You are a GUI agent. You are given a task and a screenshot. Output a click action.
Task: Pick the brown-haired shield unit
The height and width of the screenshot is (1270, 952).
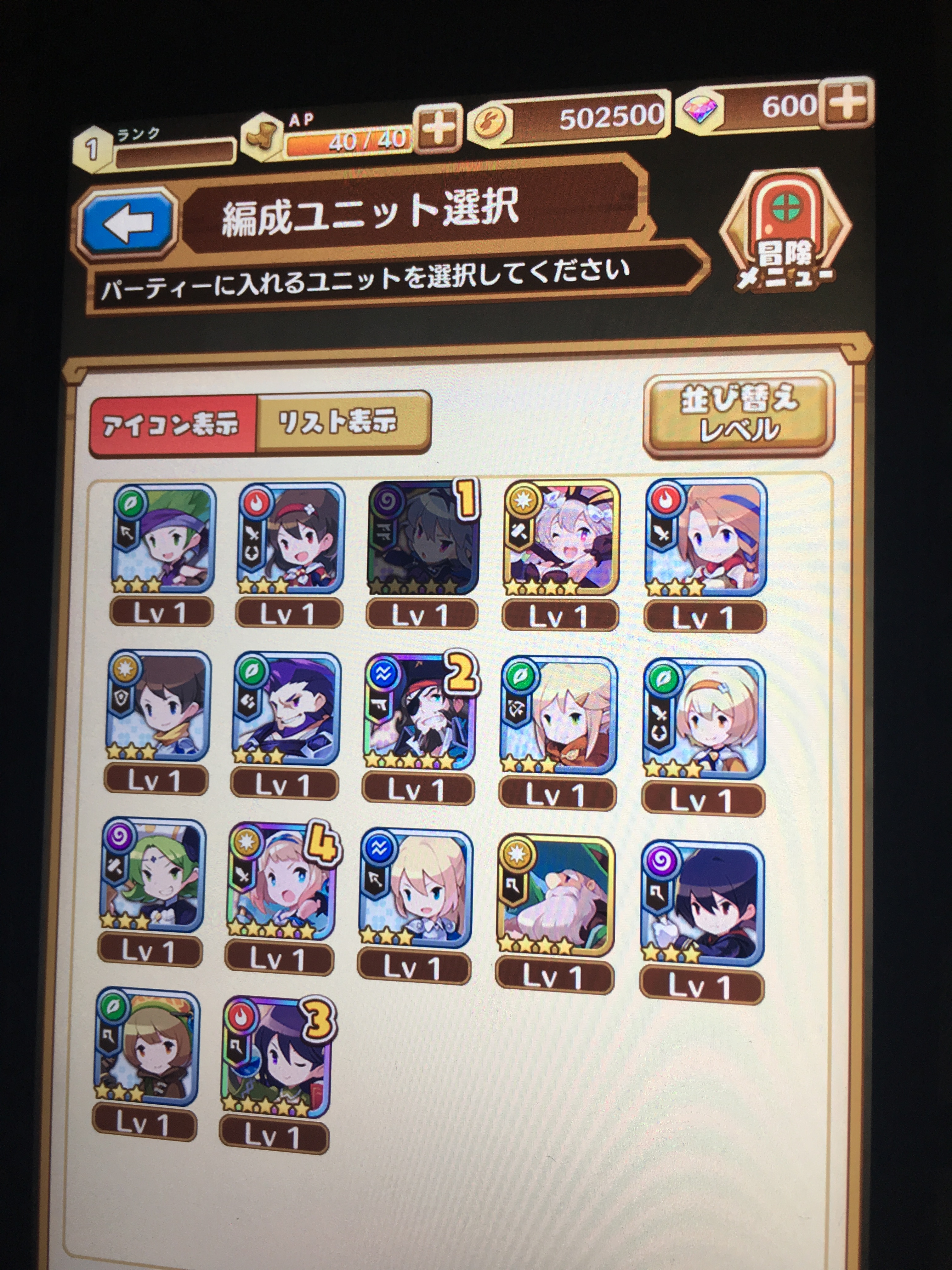tap(158, 706)
